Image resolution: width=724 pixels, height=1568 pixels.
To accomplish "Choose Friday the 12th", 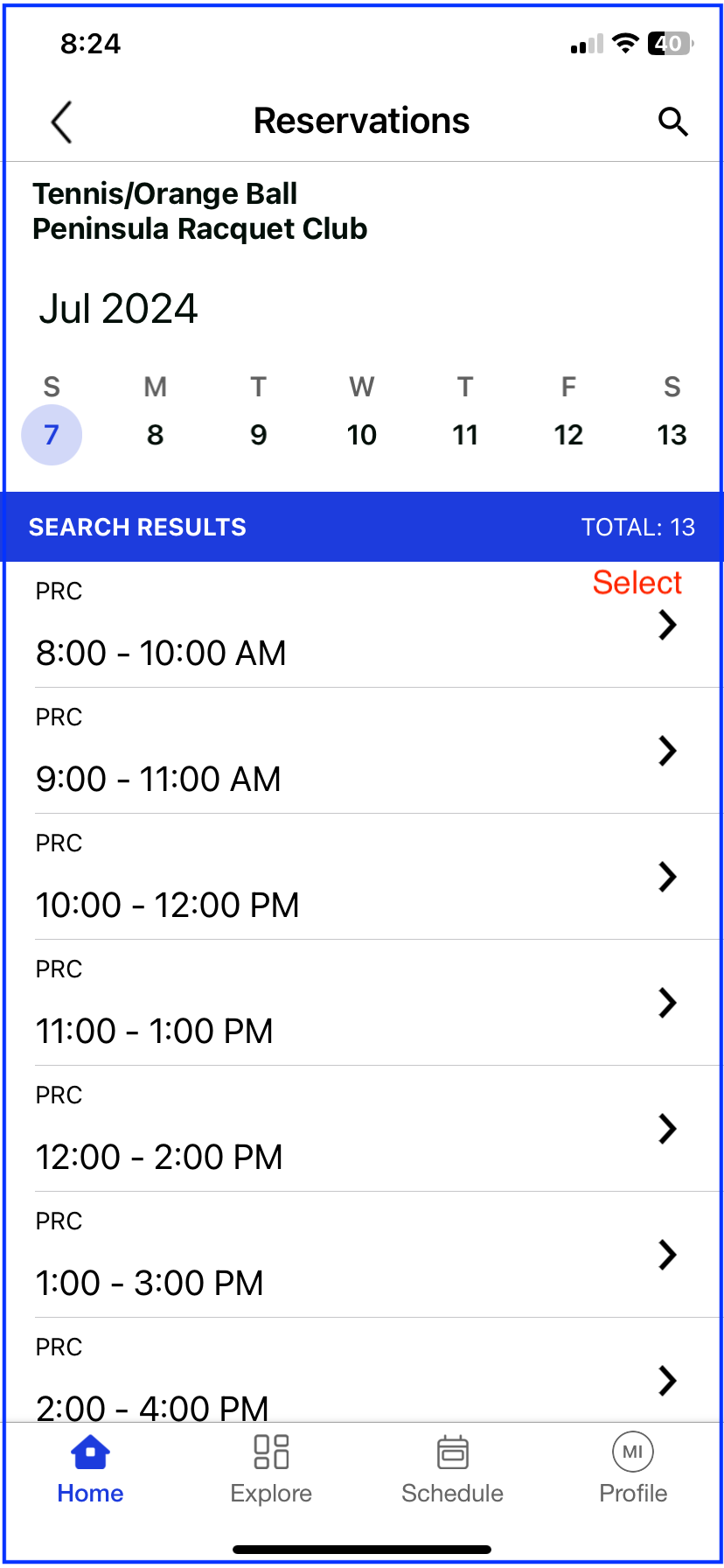I will pos(568,435).
